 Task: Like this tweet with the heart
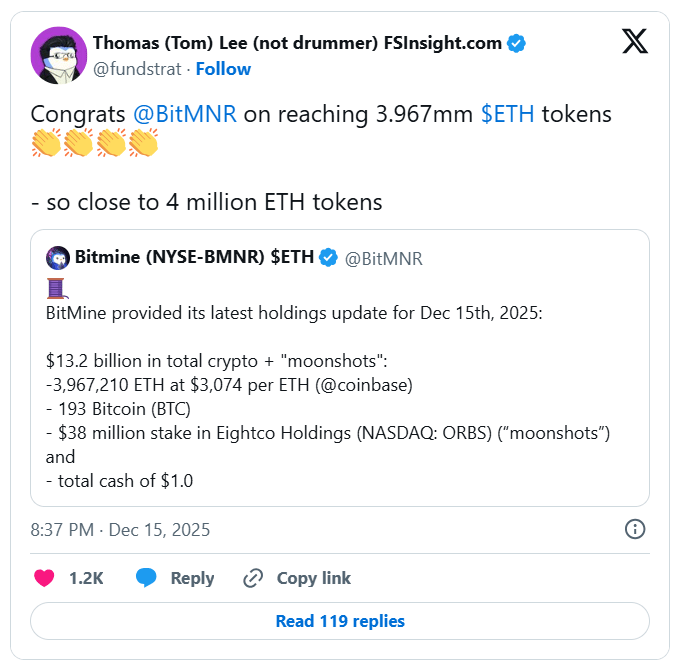(x=44, y=578)
